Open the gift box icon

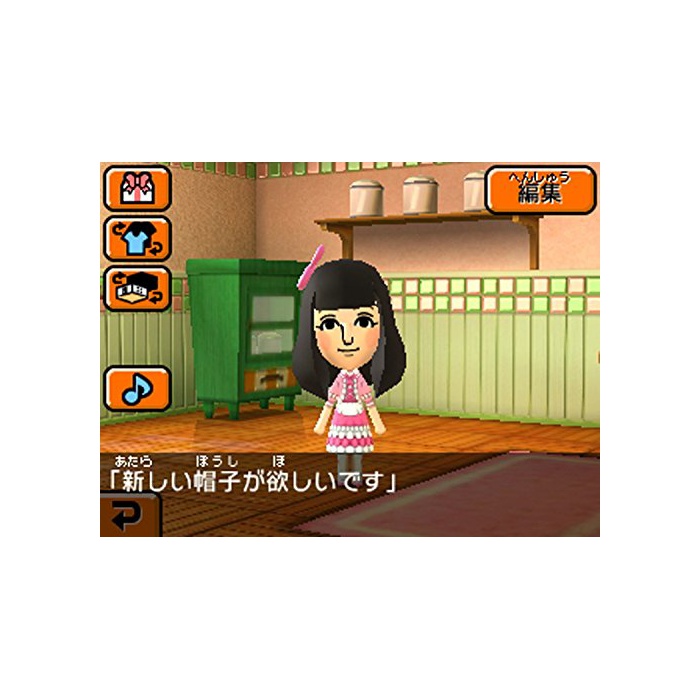137,188
